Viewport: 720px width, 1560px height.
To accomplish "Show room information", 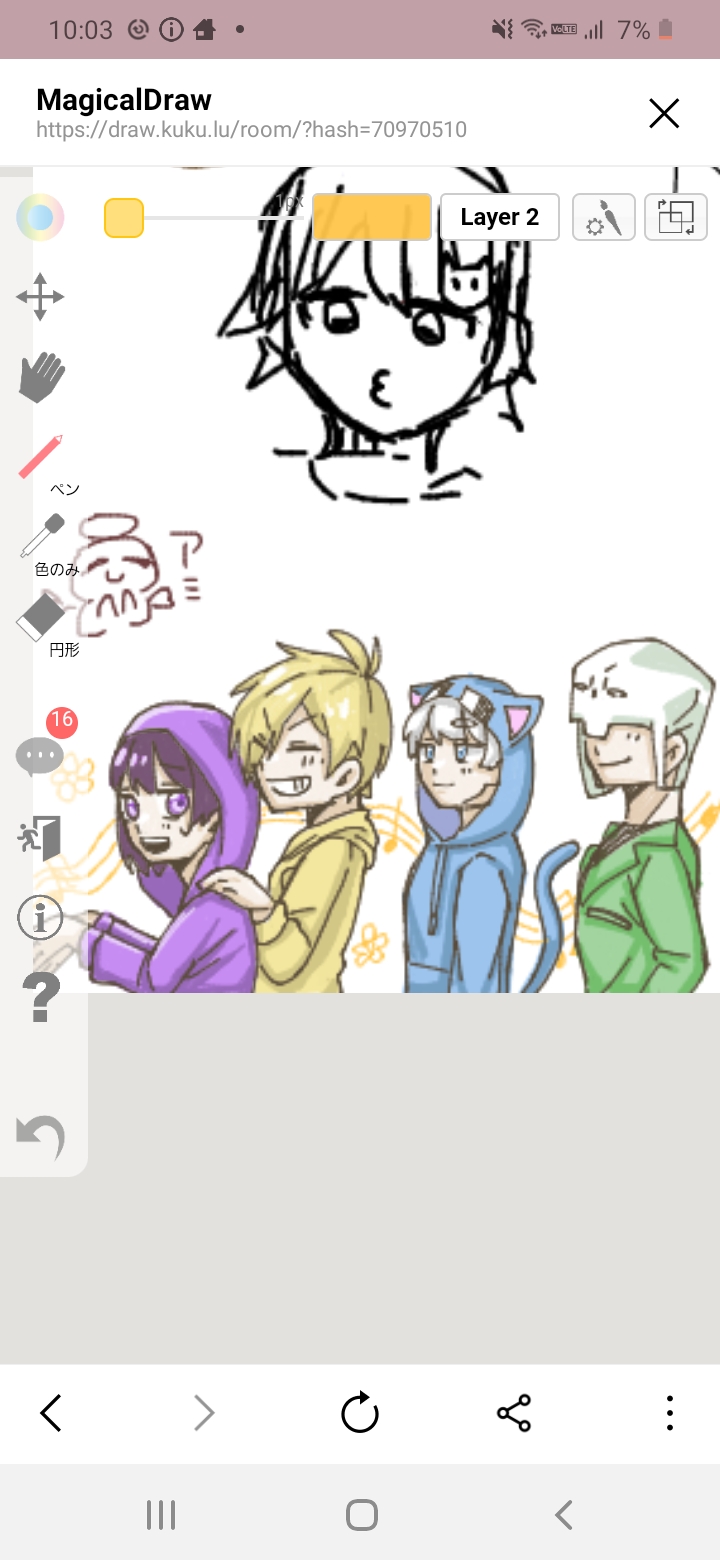I will pos(40,917).
